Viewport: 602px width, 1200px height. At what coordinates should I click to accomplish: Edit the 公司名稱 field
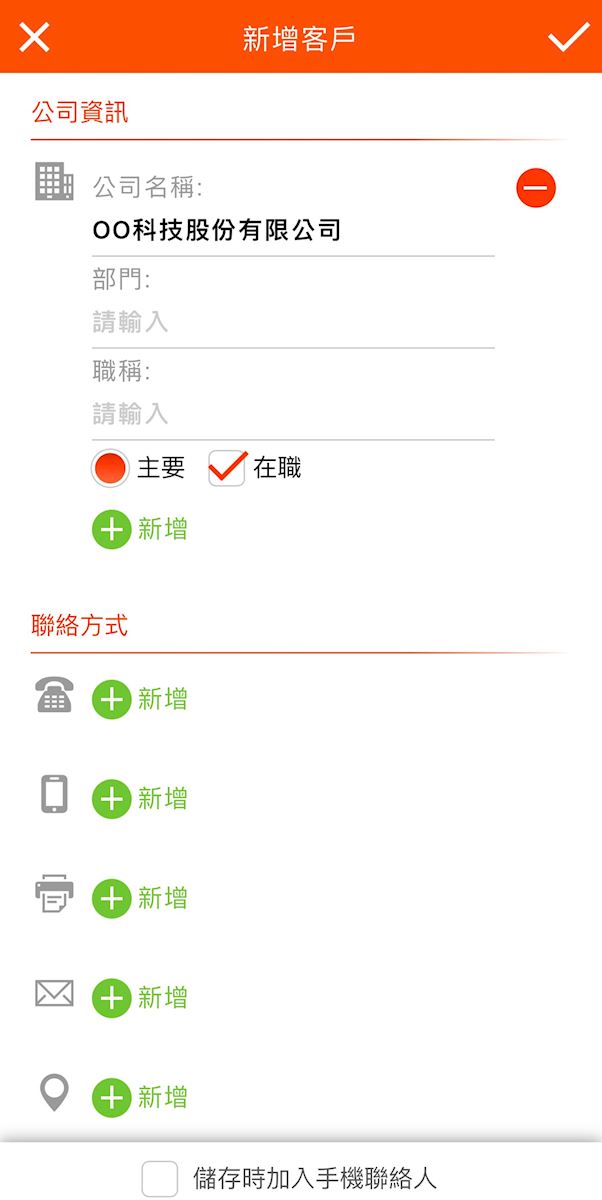[x=292, y=231]
